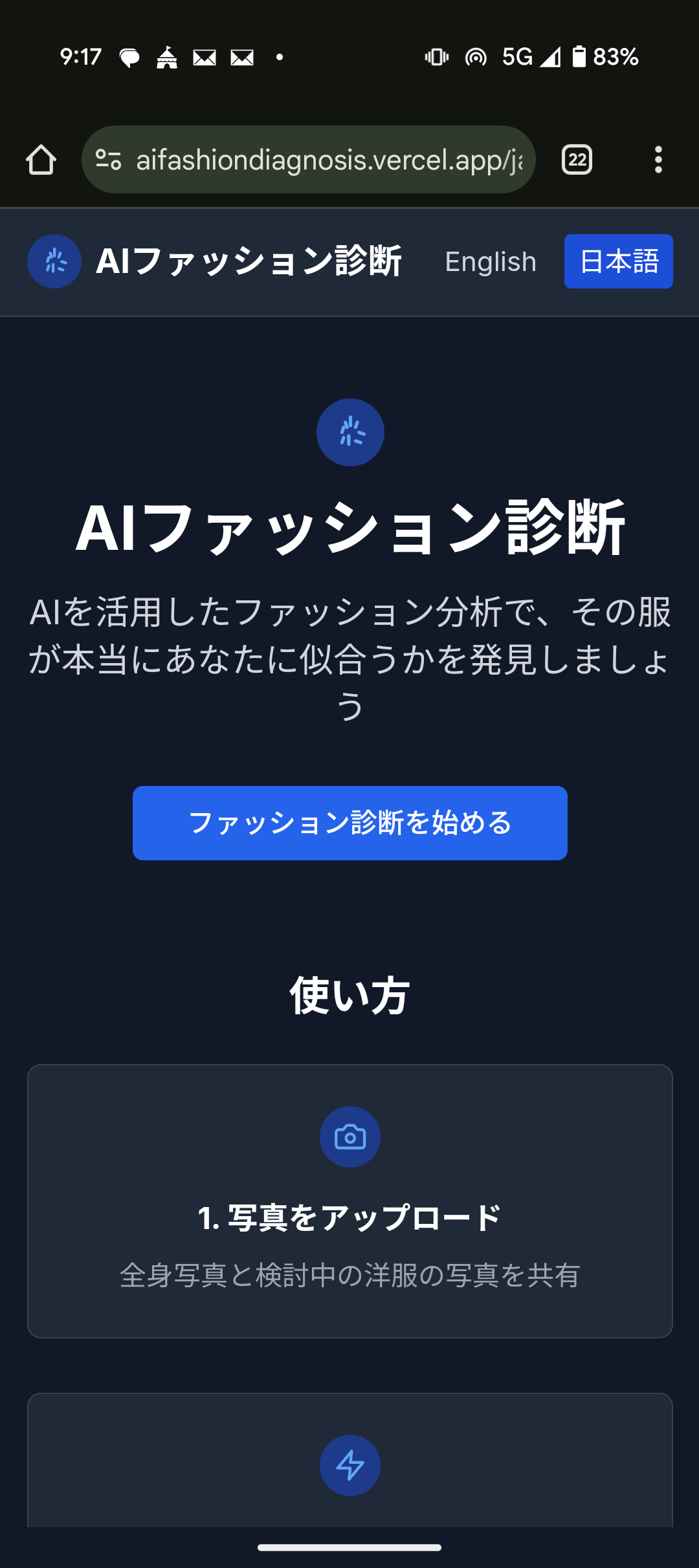Image resolution: width=699 pixels, height=1568 pixels.
Task: Tap the AIファッション診断 header logo title
Action: [249, 262]
